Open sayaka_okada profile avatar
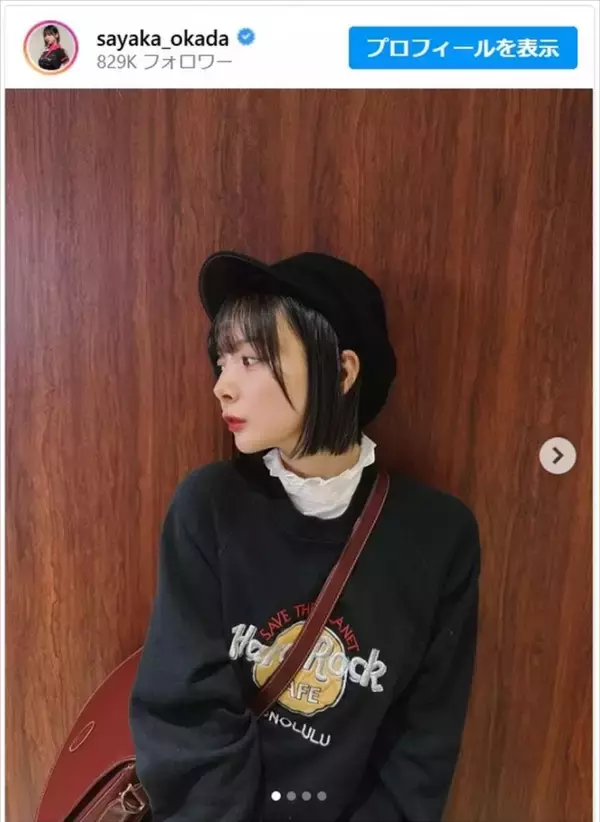The width and height of the screenshot is (600, 822). coord(50,47)
